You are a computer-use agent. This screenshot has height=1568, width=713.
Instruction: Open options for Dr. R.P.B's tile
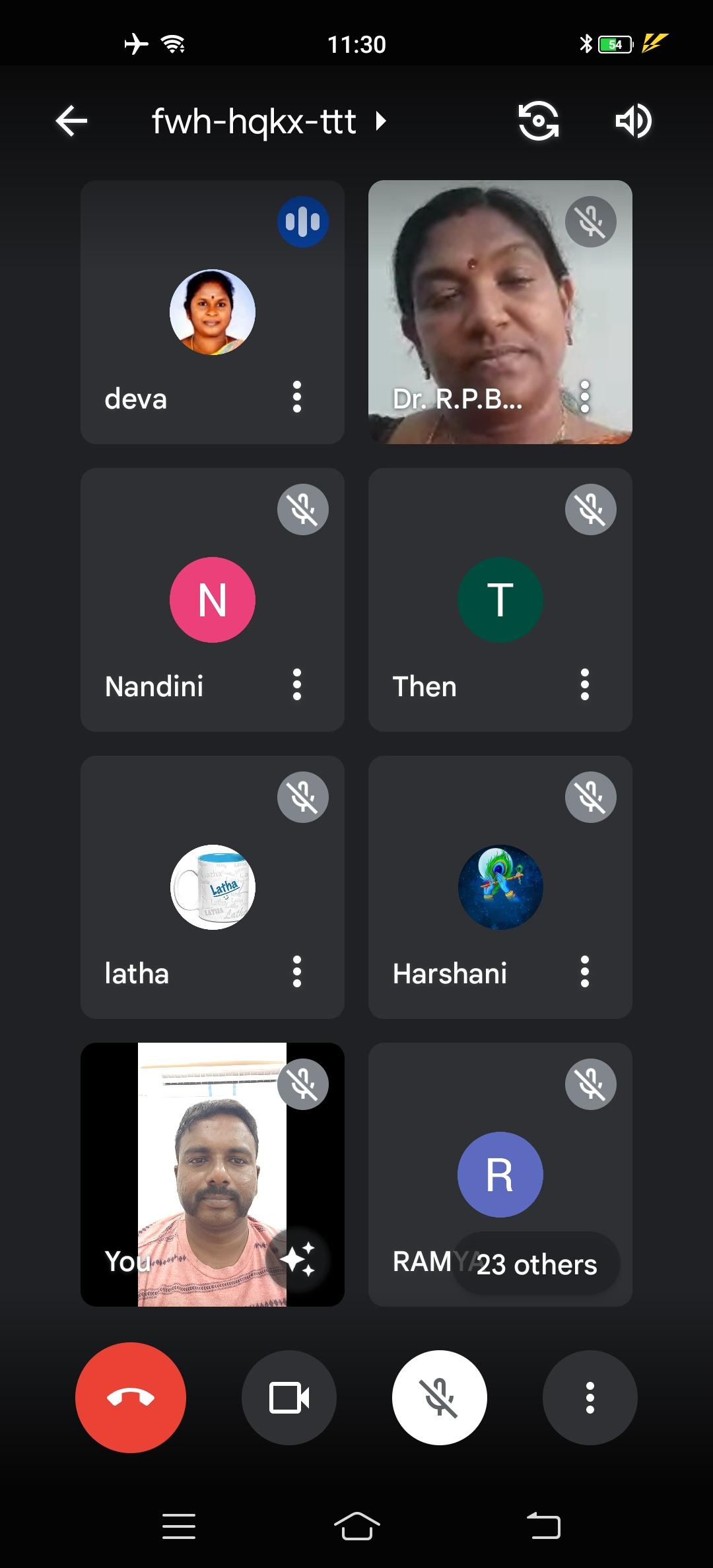click(x=585, y=397)
